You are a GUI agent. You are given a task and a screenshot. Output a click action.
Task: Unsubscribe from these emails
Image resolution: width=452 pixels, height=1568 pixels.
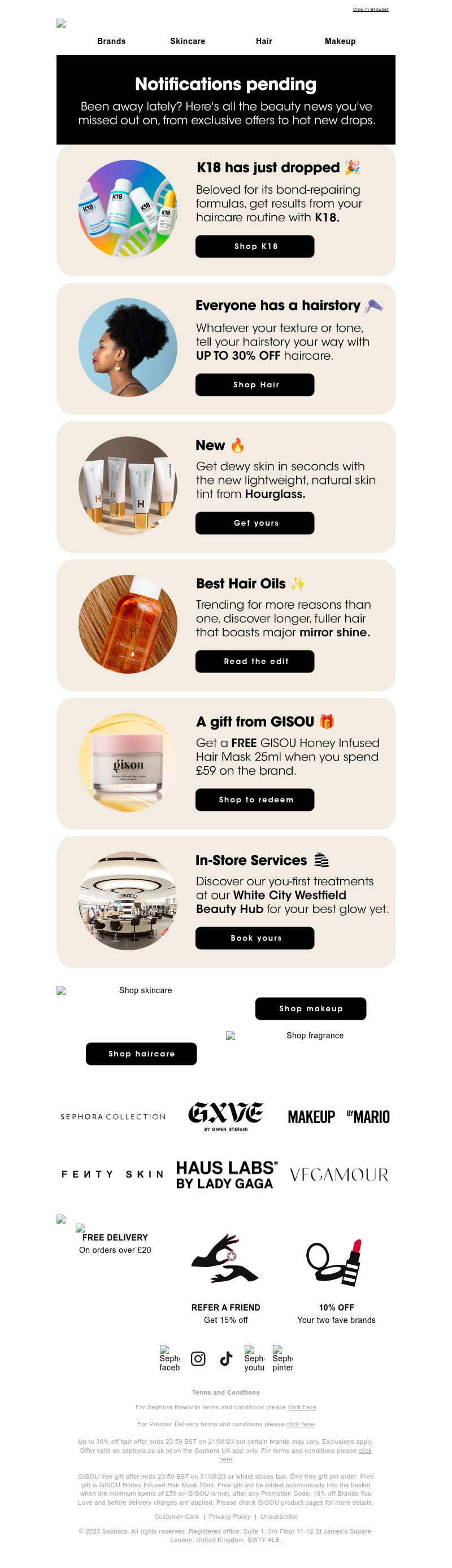pyautogui.click(x=279, y=1516)
